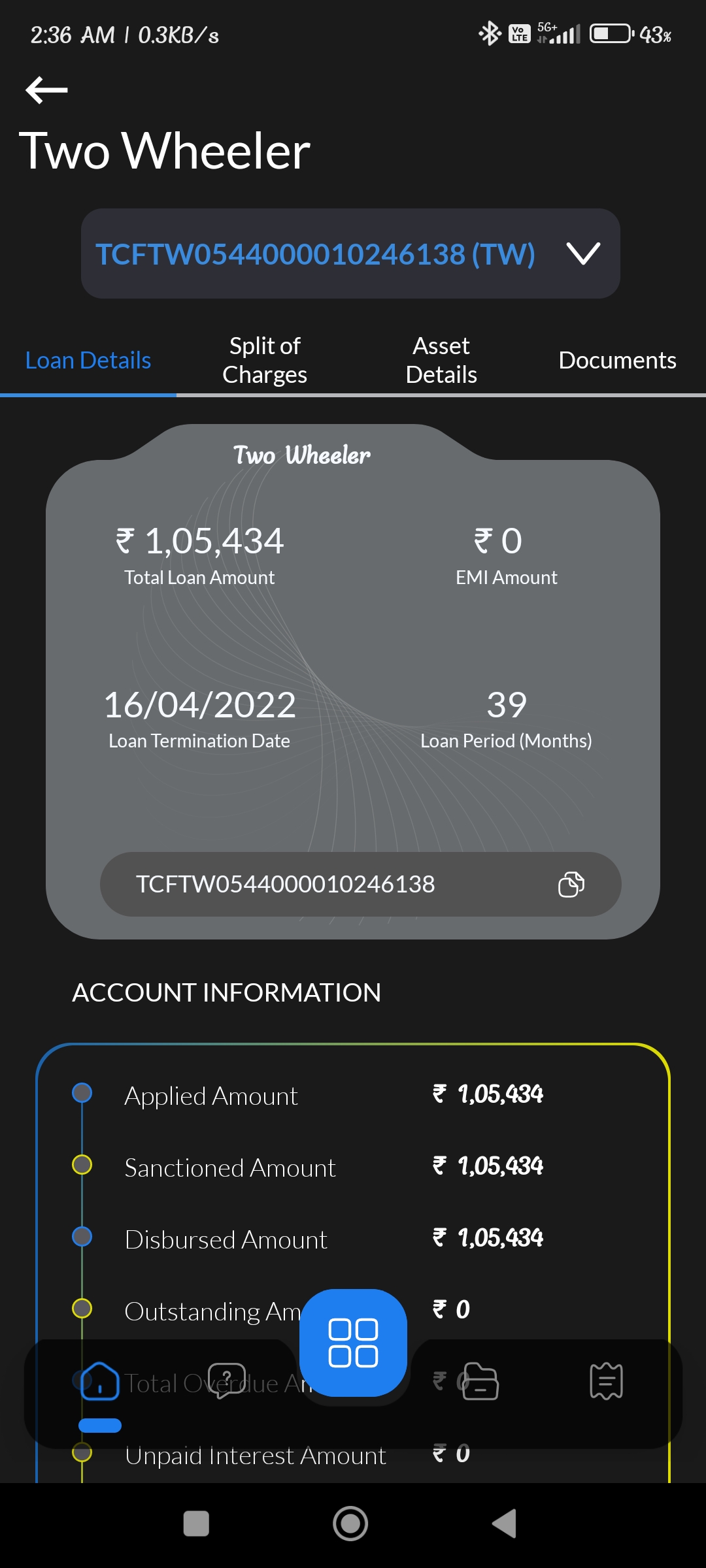The image size is (706, 1568).
Task: Open the receipt icon in bottom bar
Action: point(607,1381)
